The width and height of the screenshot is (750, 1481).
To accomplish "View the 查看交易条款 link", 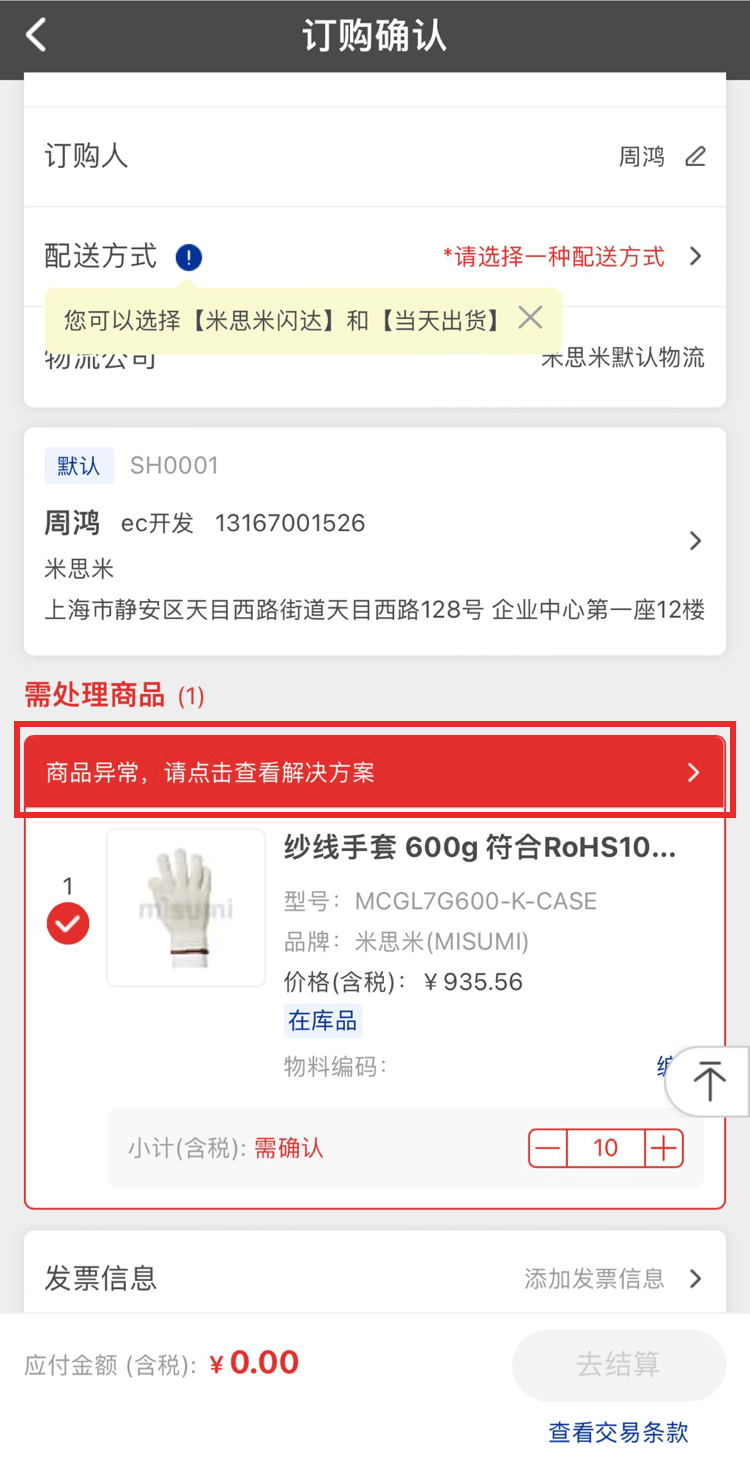I will click(618, 1432).
